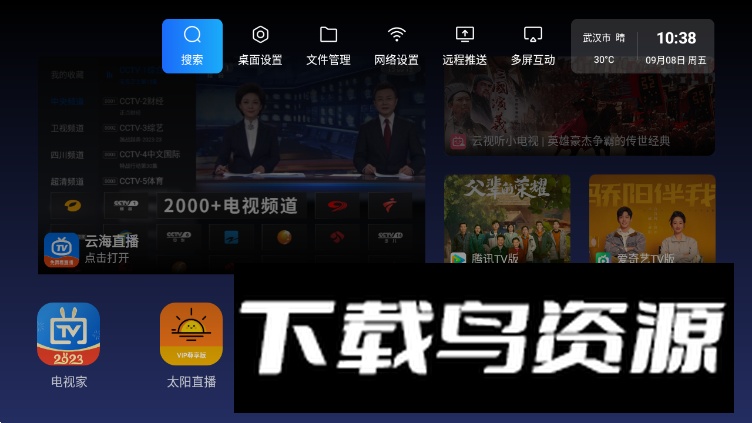This screenshot has height=423, width=752.
Task: Open 桌面设置 desktop settings
Action: click(x=260, y=46)
